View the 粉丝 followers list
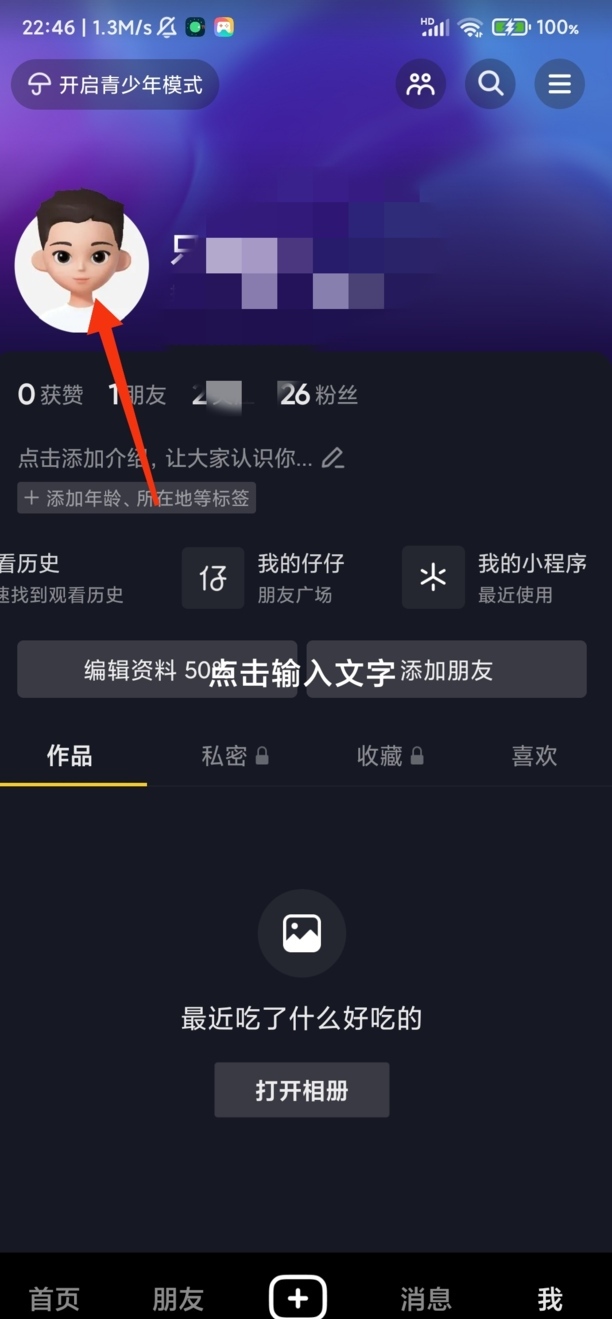The width and height of the screenshot is (612, 1319). click(317, 395)
